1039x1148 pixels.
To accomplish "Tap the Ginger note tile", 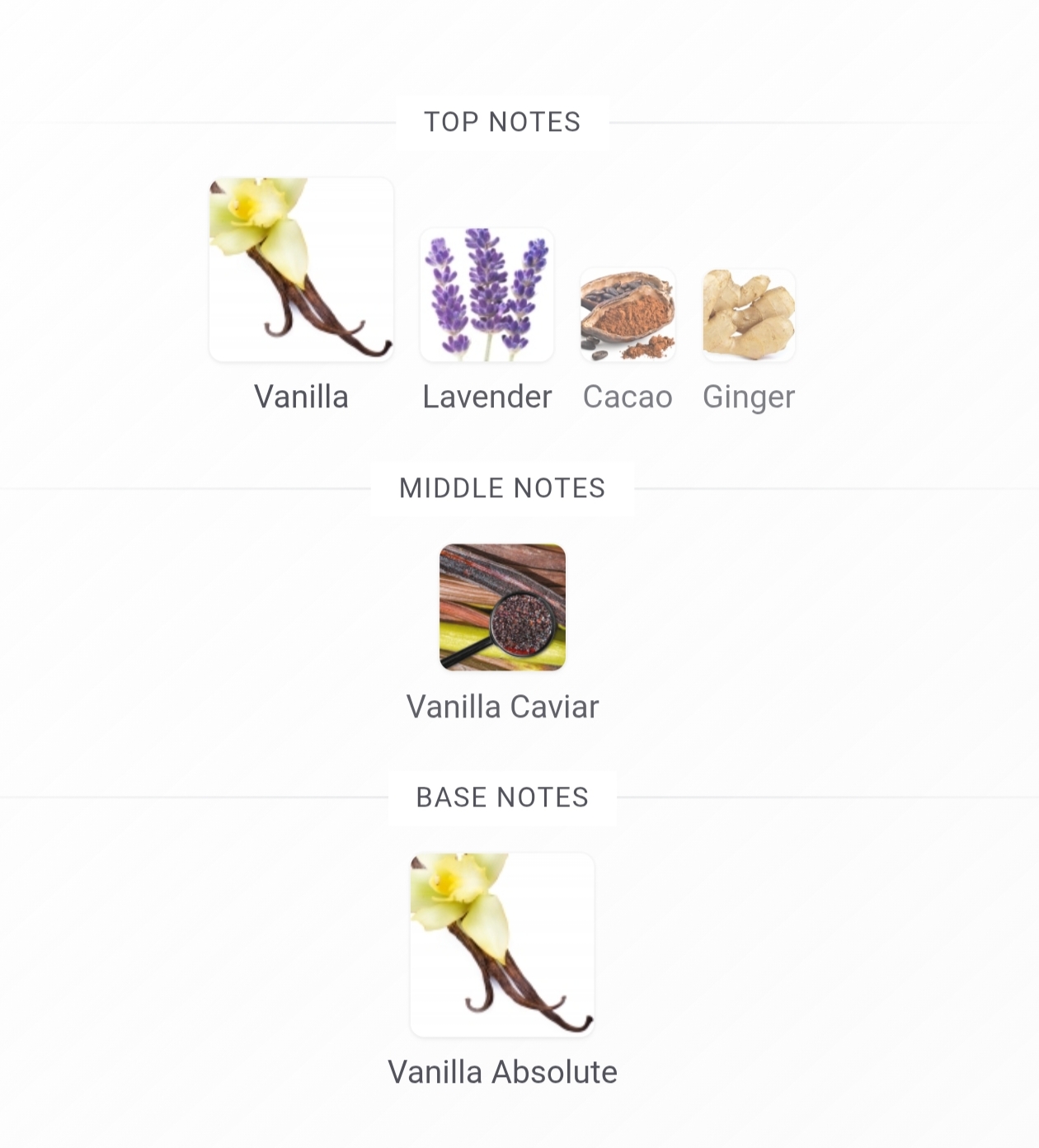I will click(749, 314).
